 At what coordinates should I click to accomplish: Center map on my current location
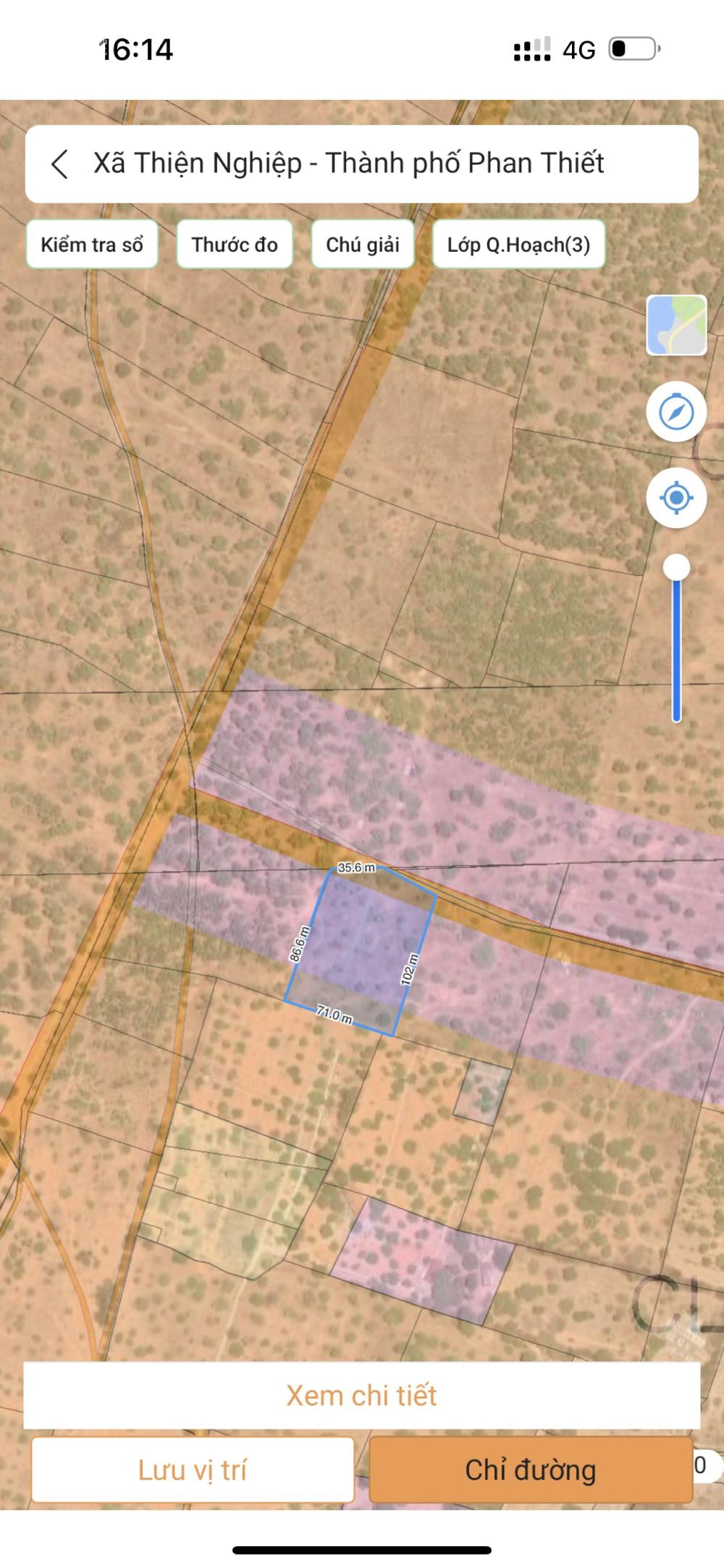coord(676,498)
